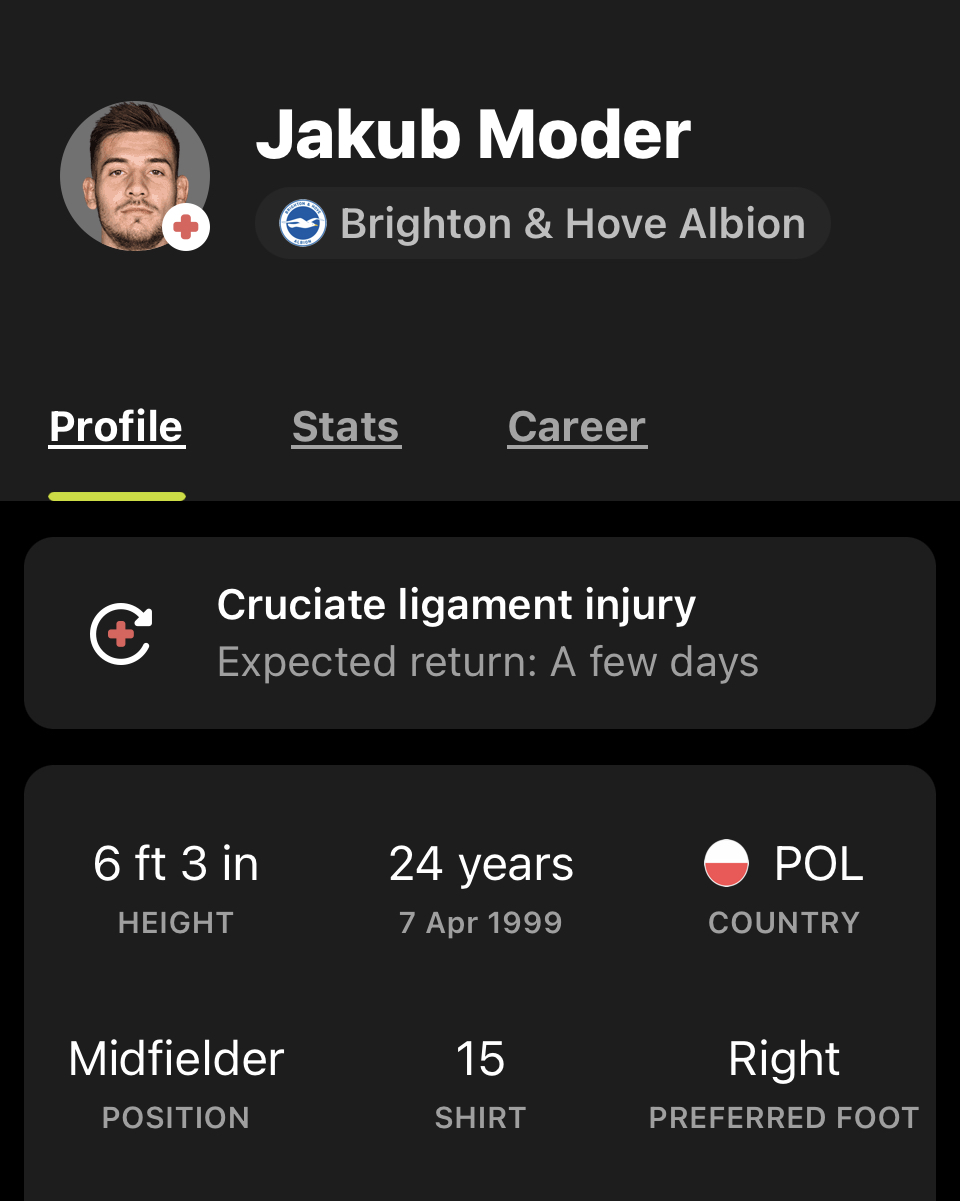Open the Brighton & Hove Albion team chip
The image size is (960, 1201).
[542, 224]
